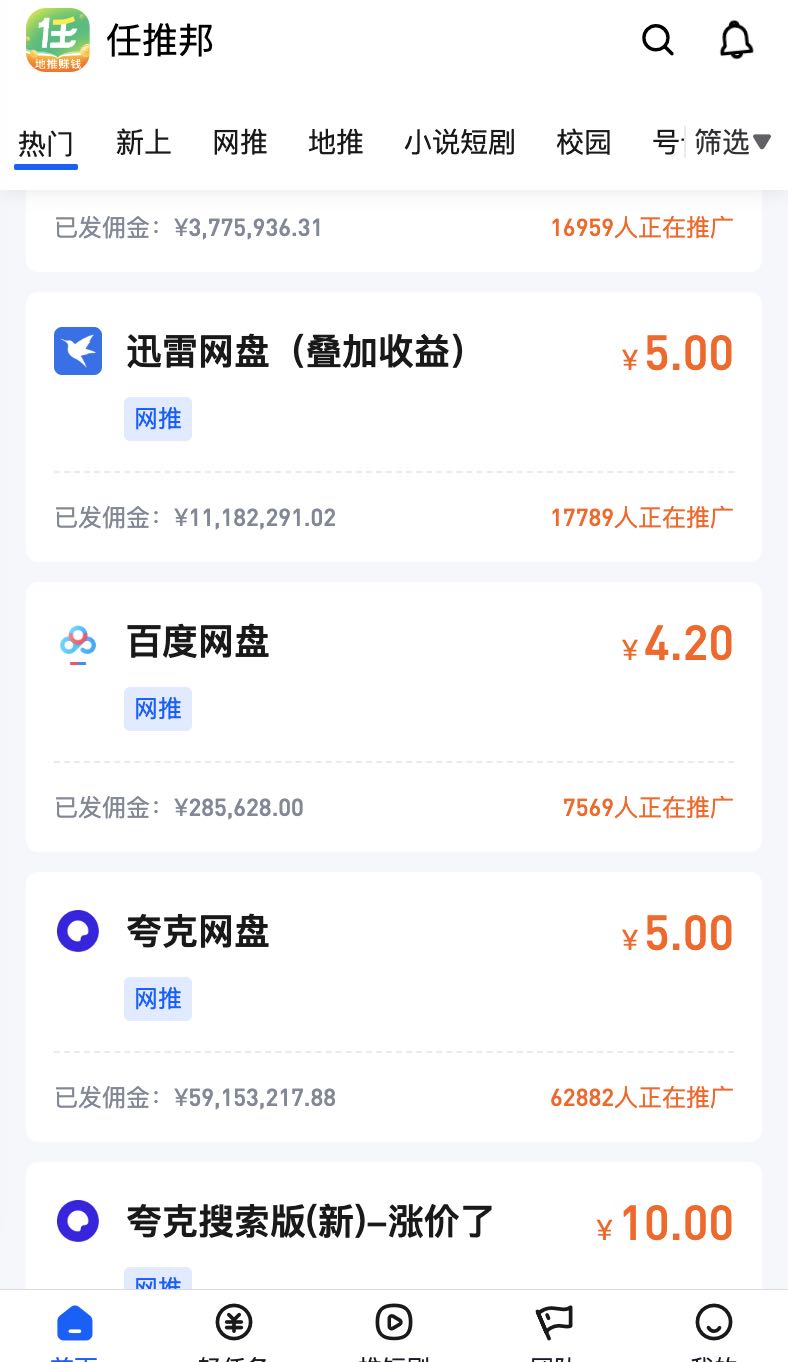
Task: Open the search icon in the top bar
Action: (658, 41)
